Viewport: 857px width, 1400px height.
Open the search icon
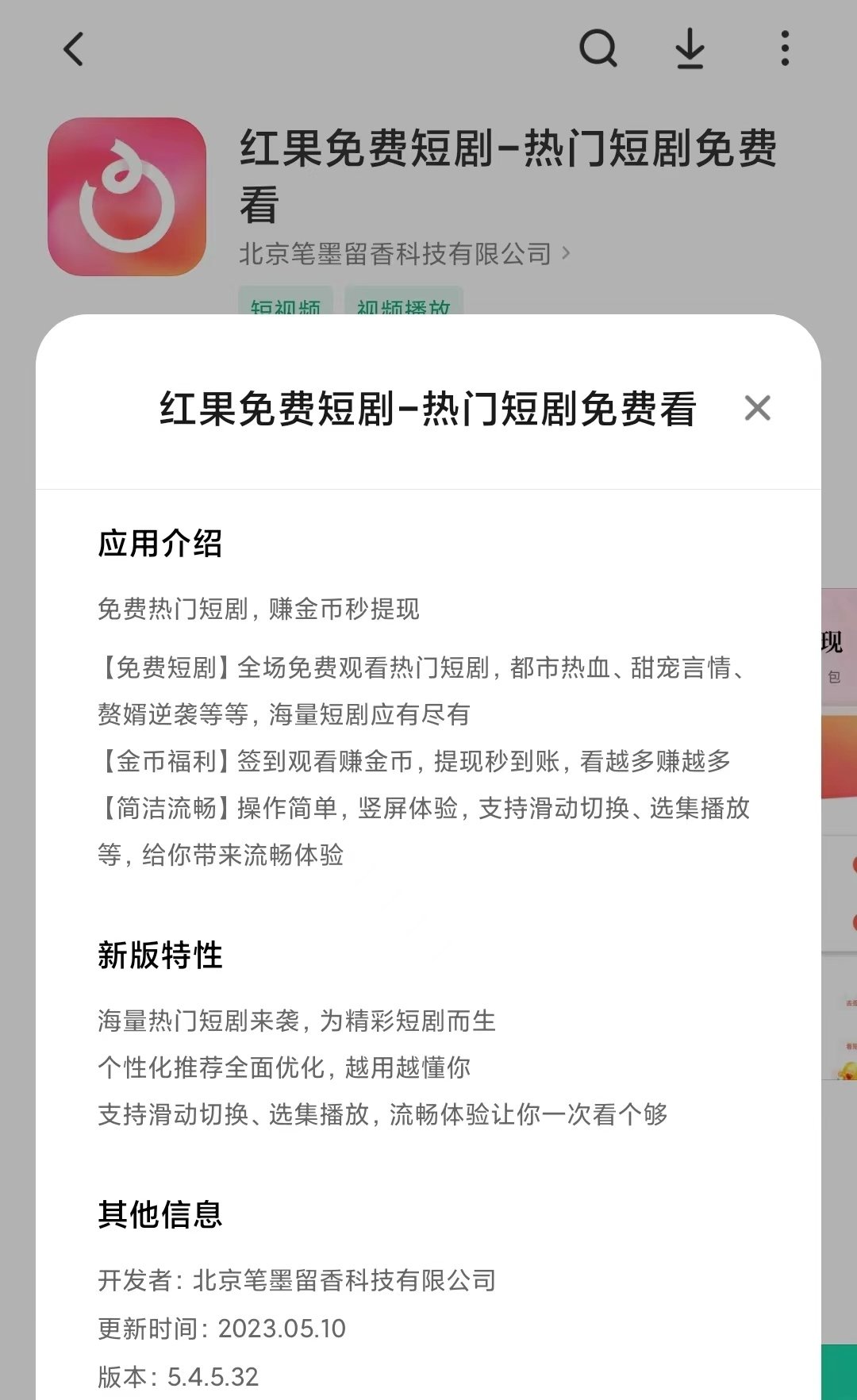(x=598, y=49)
